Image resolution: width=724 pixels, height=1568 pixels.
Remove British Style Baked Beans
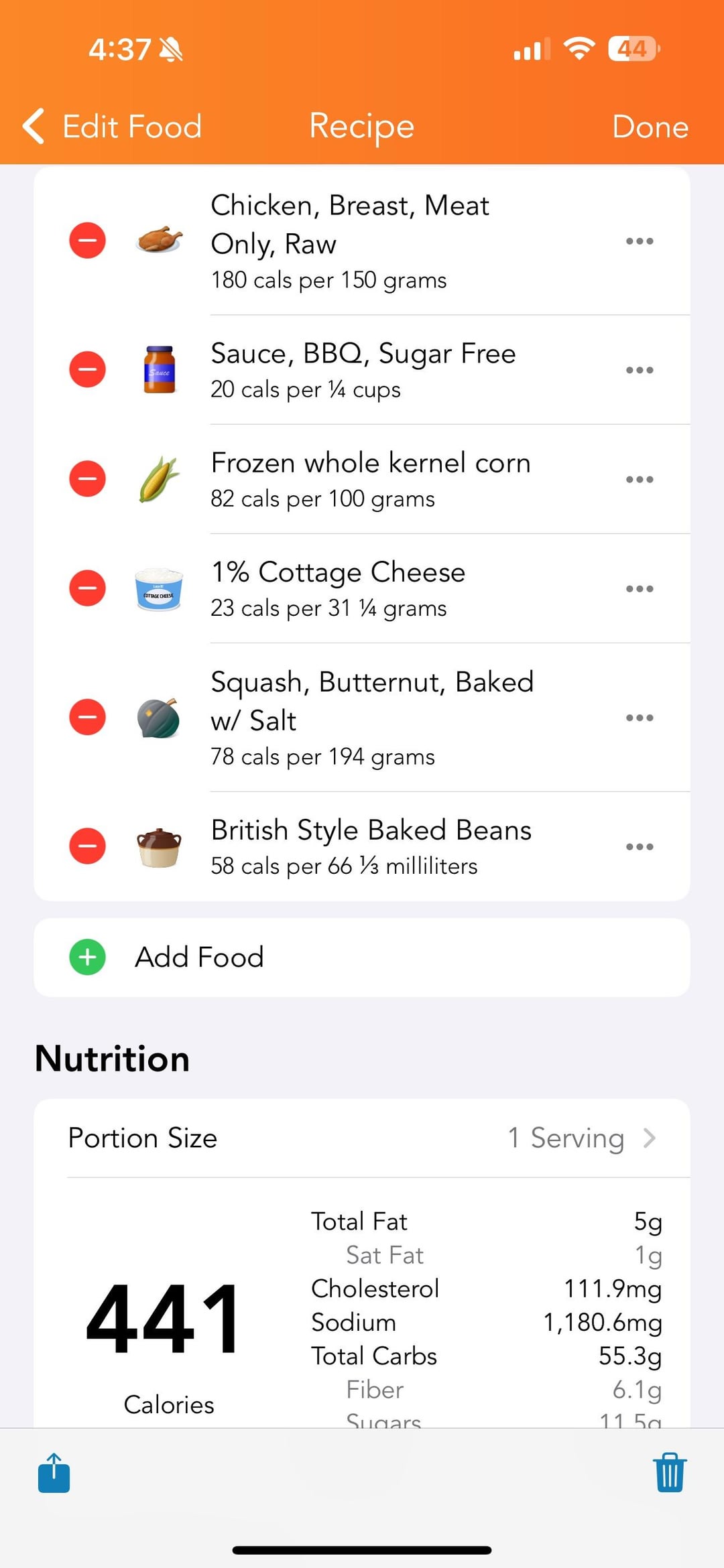tap(87, 846)
